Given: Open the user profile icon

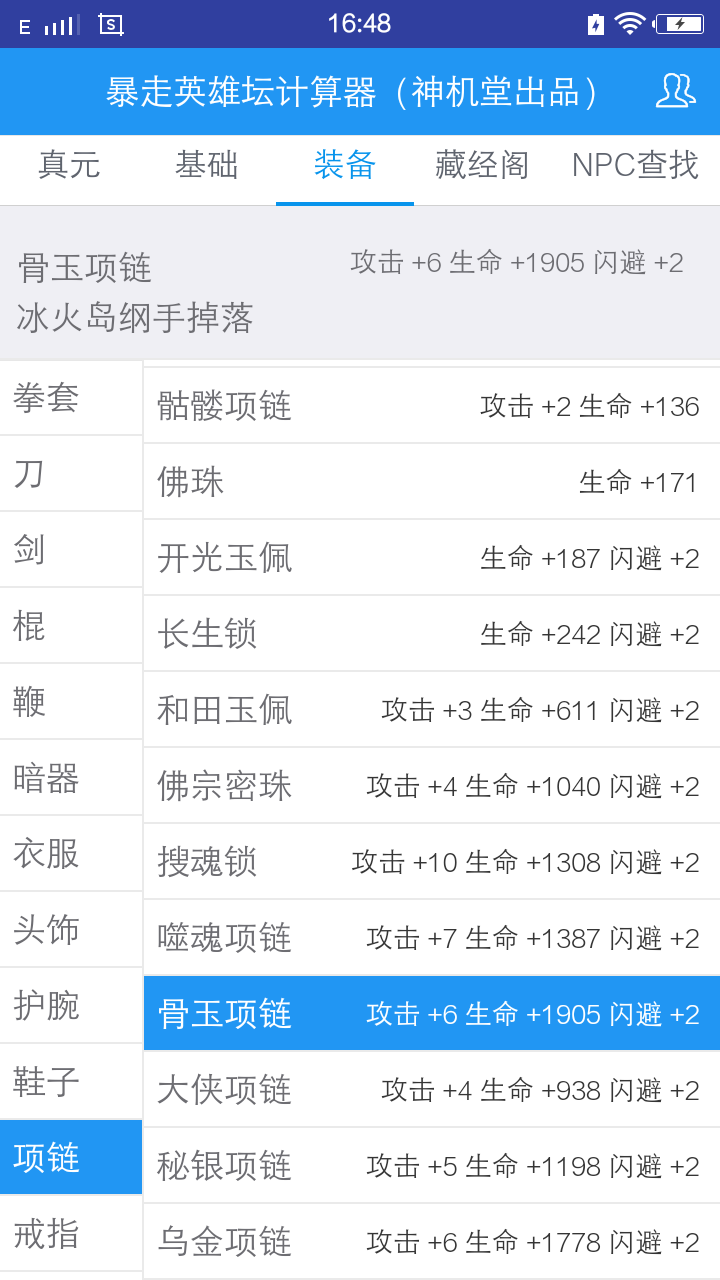Looking at the screenshot, I should click(676, 91).
